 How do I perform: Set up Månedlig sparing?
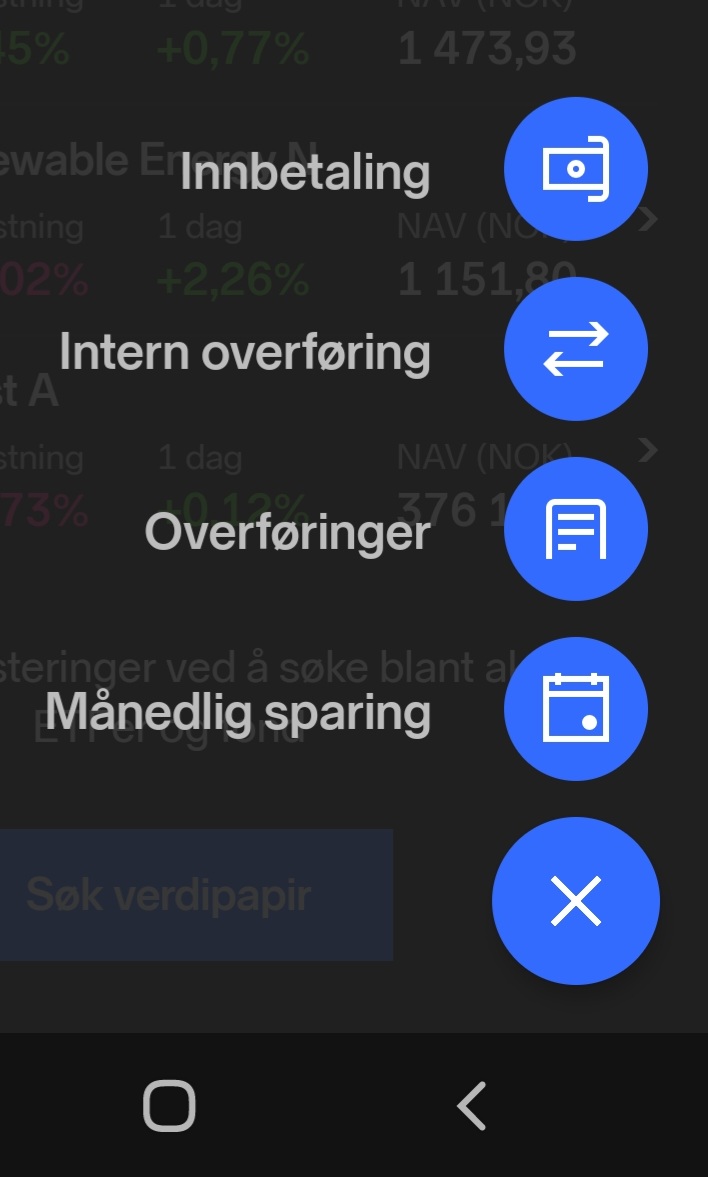[x=575, y=709]
